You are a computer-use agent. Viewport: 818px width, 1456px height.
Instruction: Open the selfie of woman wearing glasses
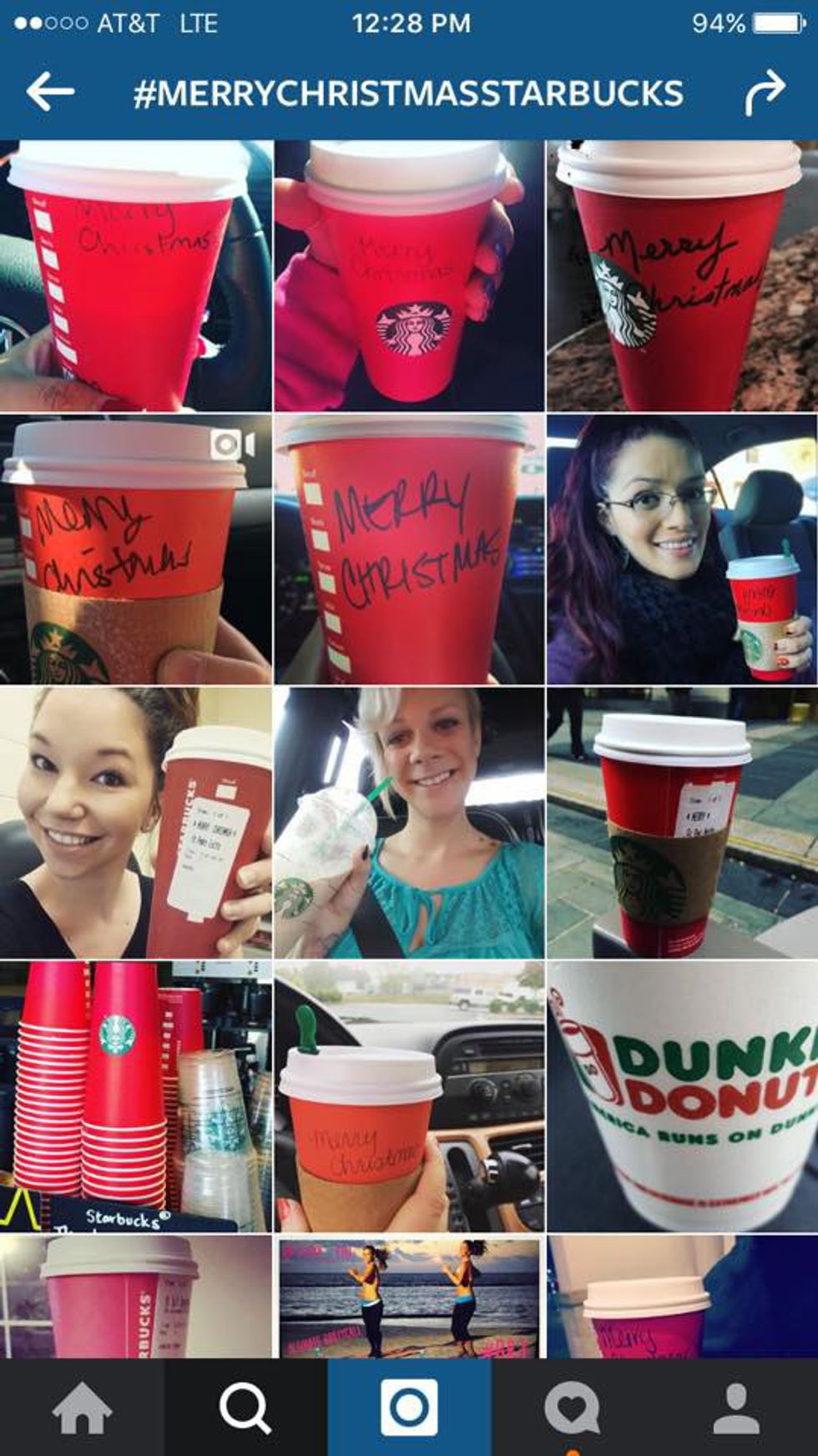click(682, 549)
